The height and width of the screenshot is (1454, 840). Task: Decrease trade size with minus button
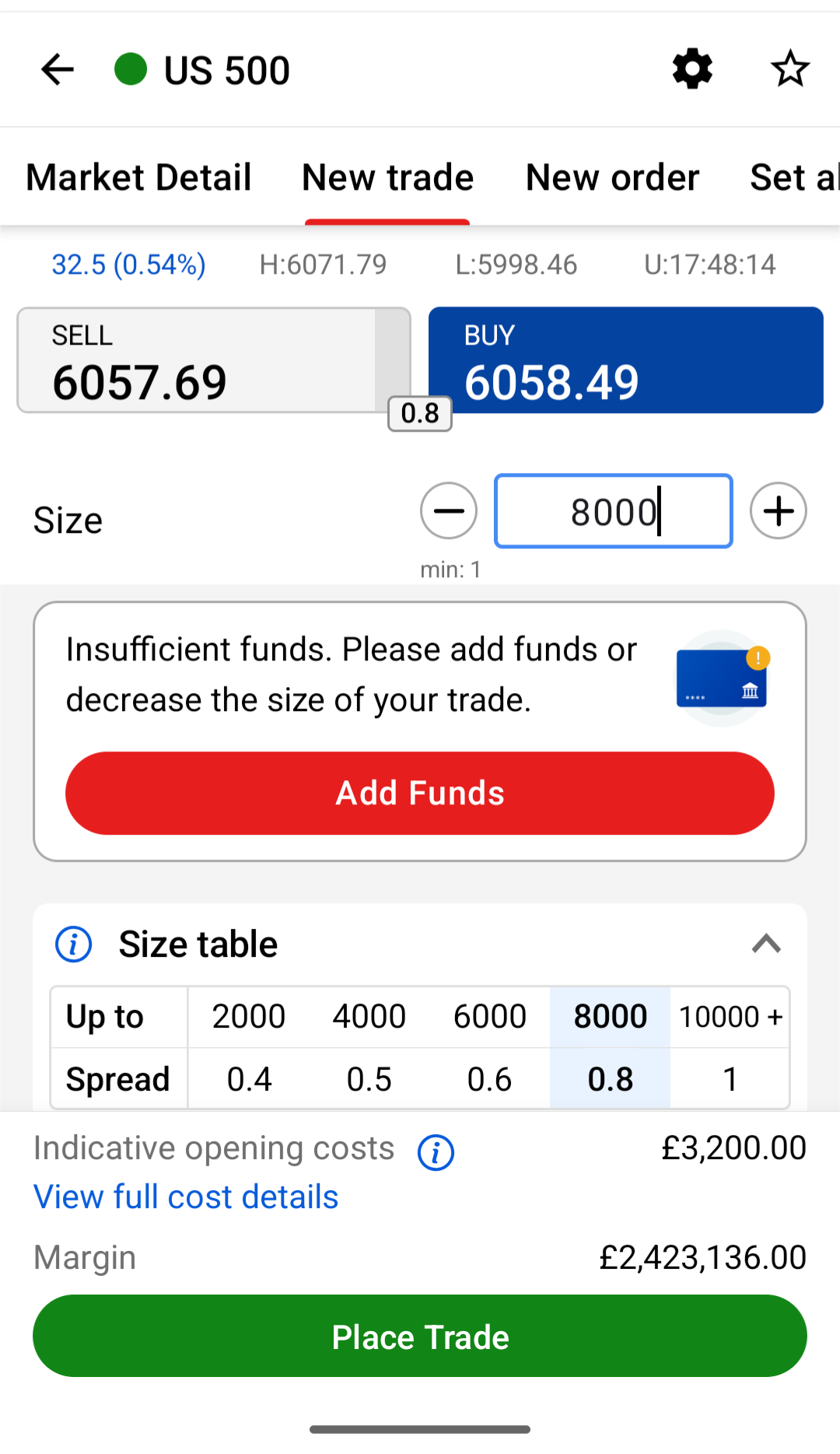coord(449,511)
